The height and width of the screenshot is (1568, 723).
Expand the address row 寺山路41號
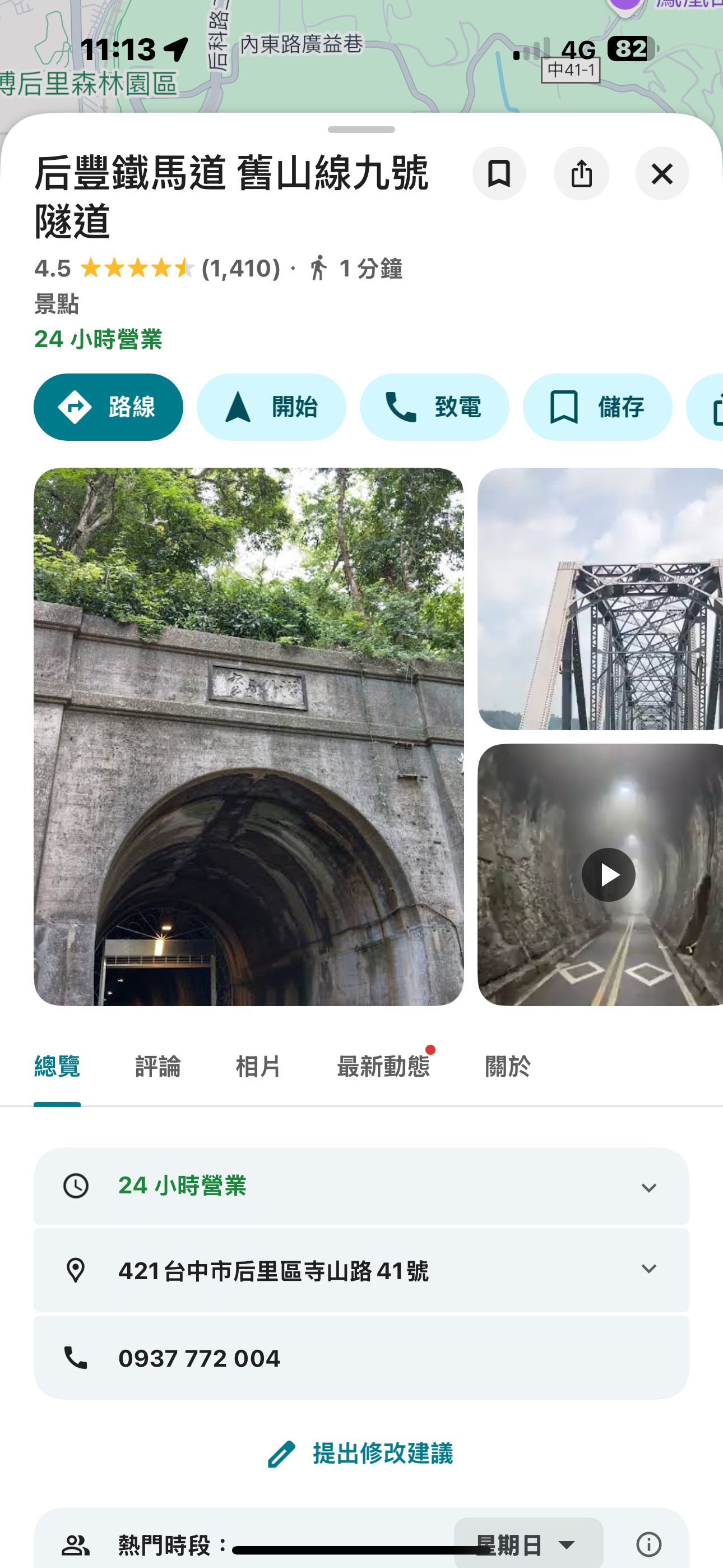pyautogui.click(x=361, y=1270)
